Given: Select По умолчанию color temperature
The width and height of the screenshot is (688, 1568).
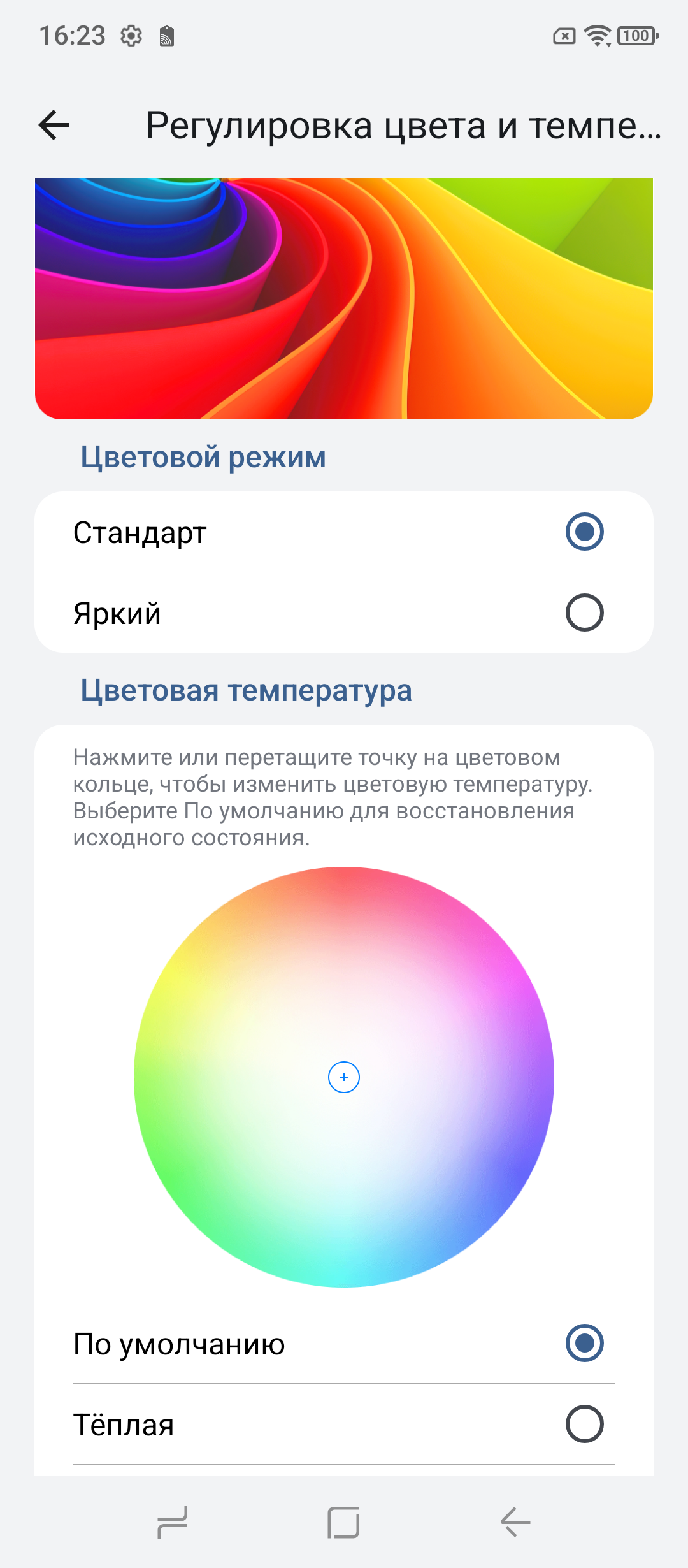Looking at the screenshot, I should 584,1343.
